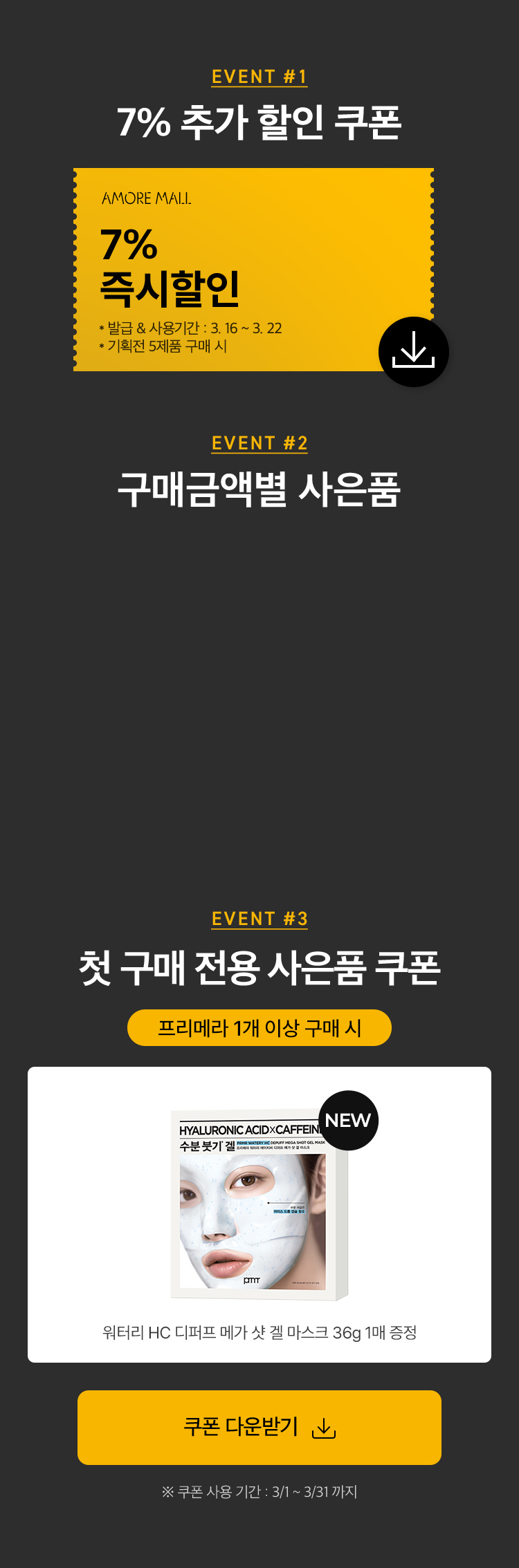Image resolution: width=519 pixels, height=1568 pixels.
Task: Download the 7% instant discount coupon
Action: (x=413, y=351)
